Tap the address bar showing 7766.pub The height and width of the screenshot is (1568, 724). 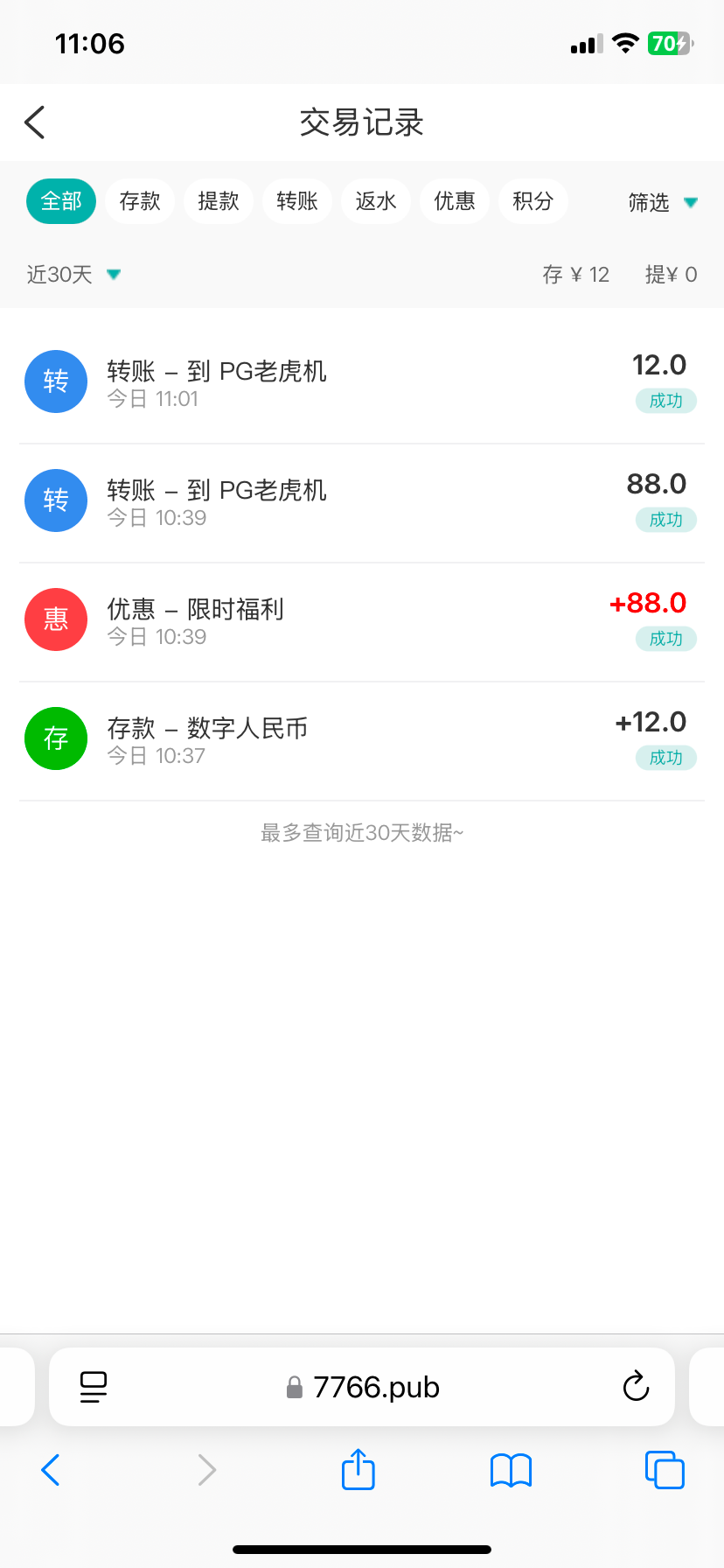(x=362, y=1387)
